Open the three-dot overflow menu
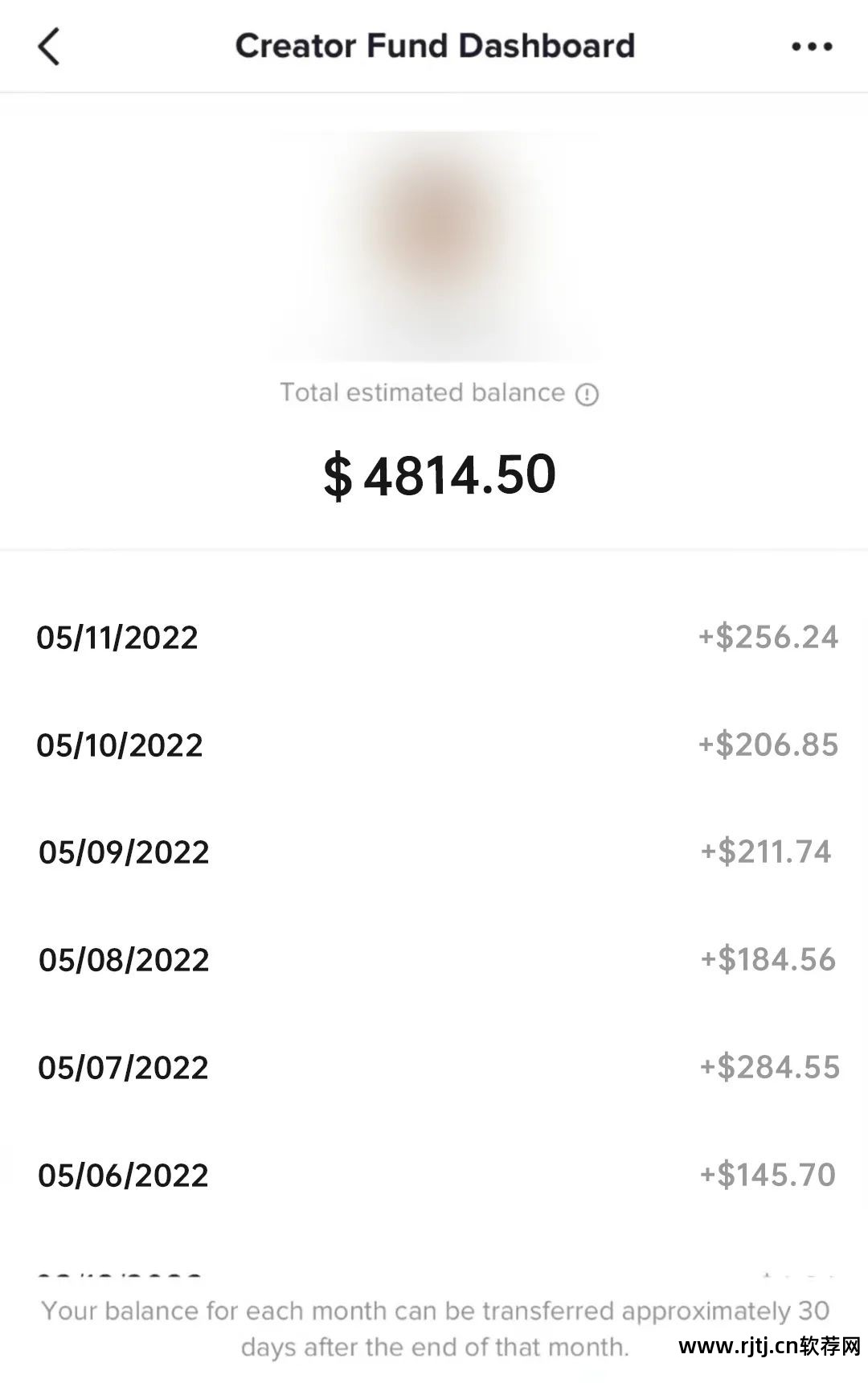Screen dimensions: 868x1383 (812, 47)
